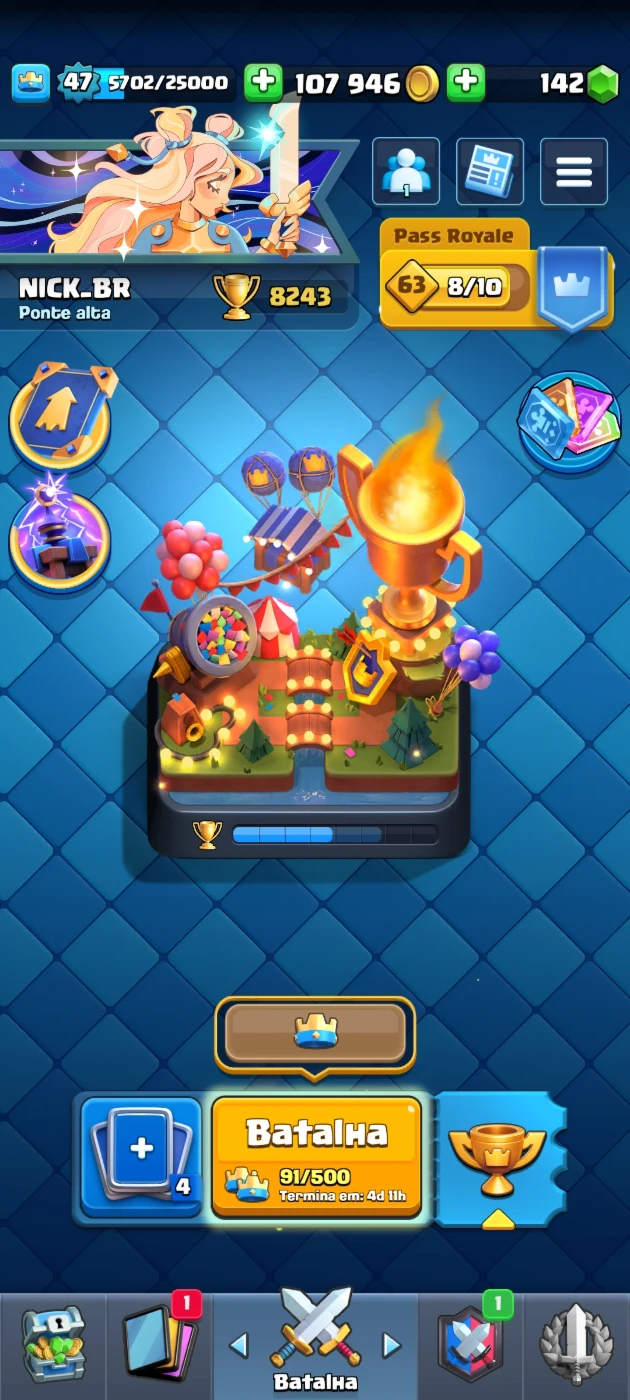Open the friends list icon
The image size is (630, 1400).
[x=406, y=172]
